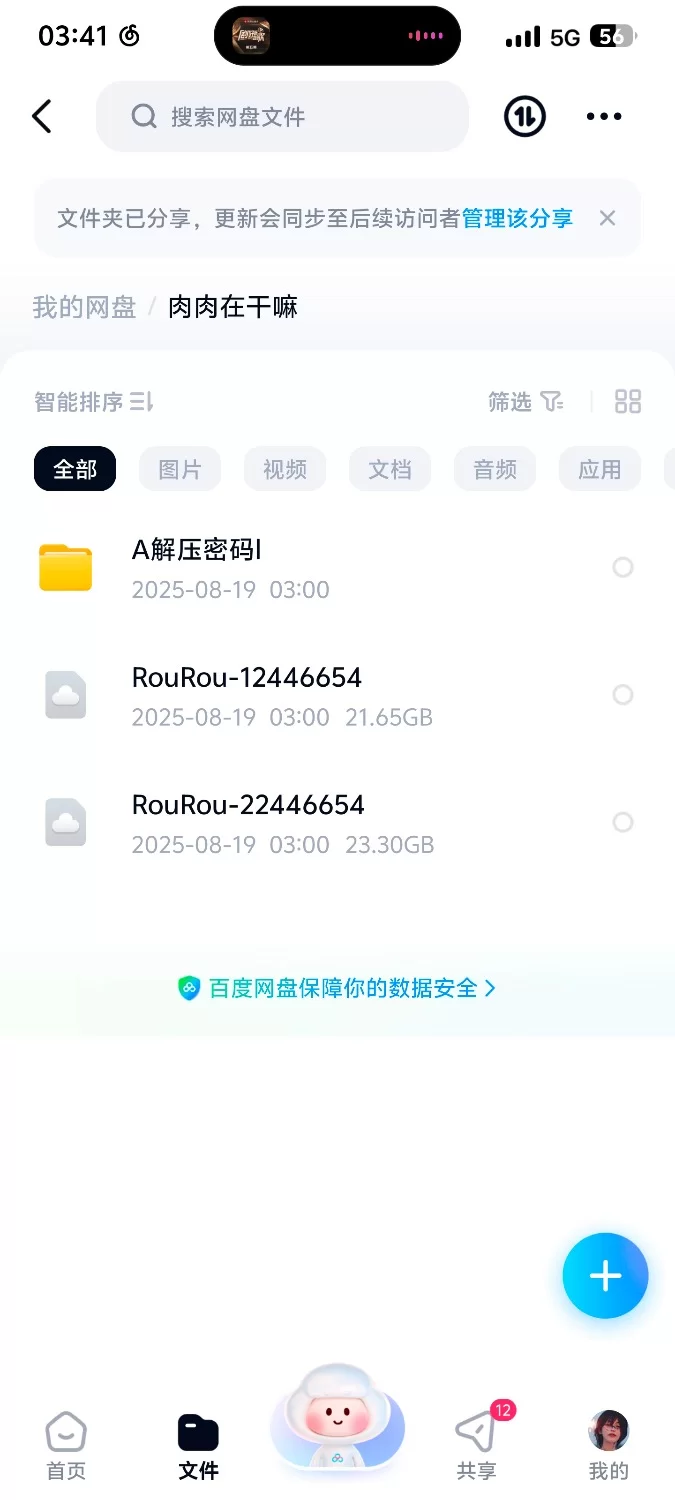This screenshot has width=675, height=1500.
Task: Tap the blue plus add button
Action: pos(605,1276)
